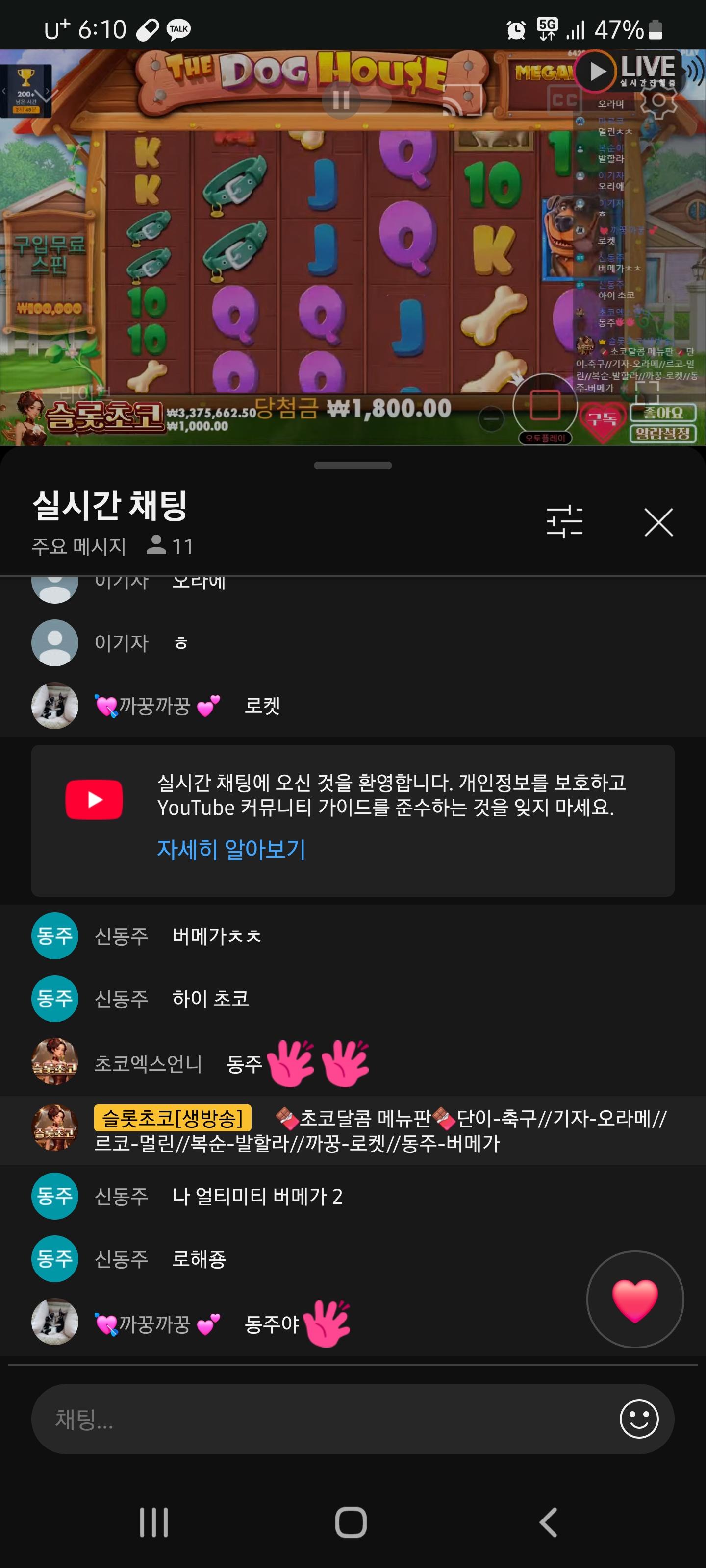This screenshot has width=706, height=1568.
Task: Close the live chat panel
Action: click(x=658, y=522)
